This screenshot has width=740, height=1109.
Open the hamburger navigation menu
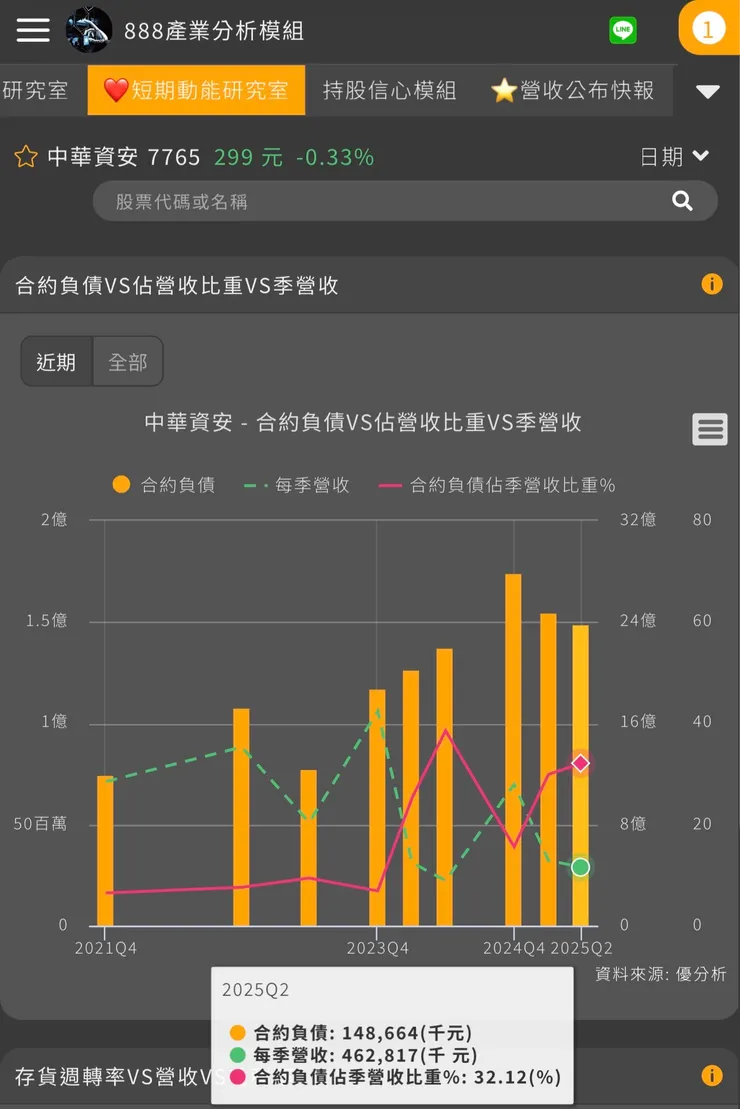click(32, 30)
